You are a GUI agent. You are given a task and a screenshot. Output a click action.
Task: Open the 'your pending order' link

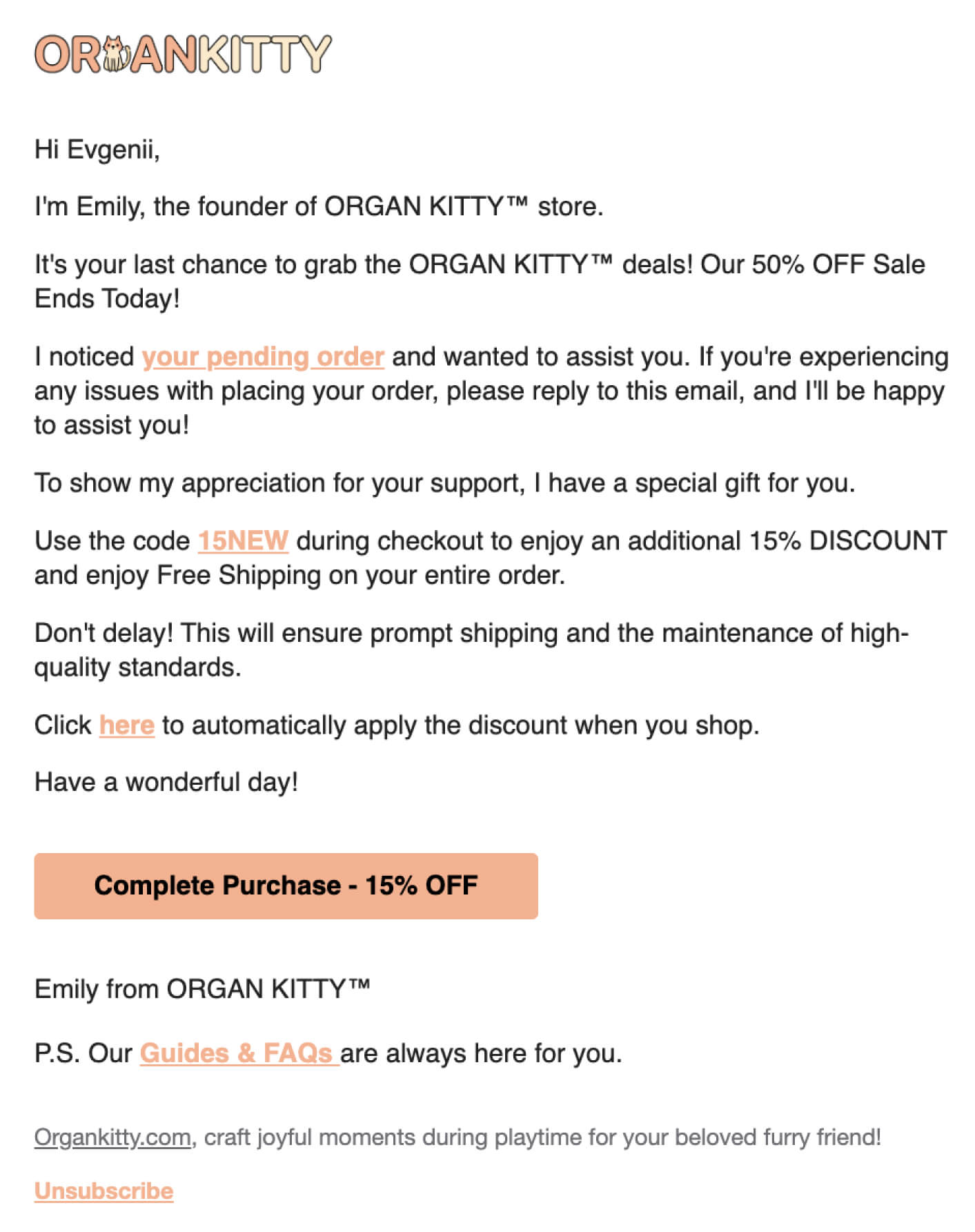point(262,357)
